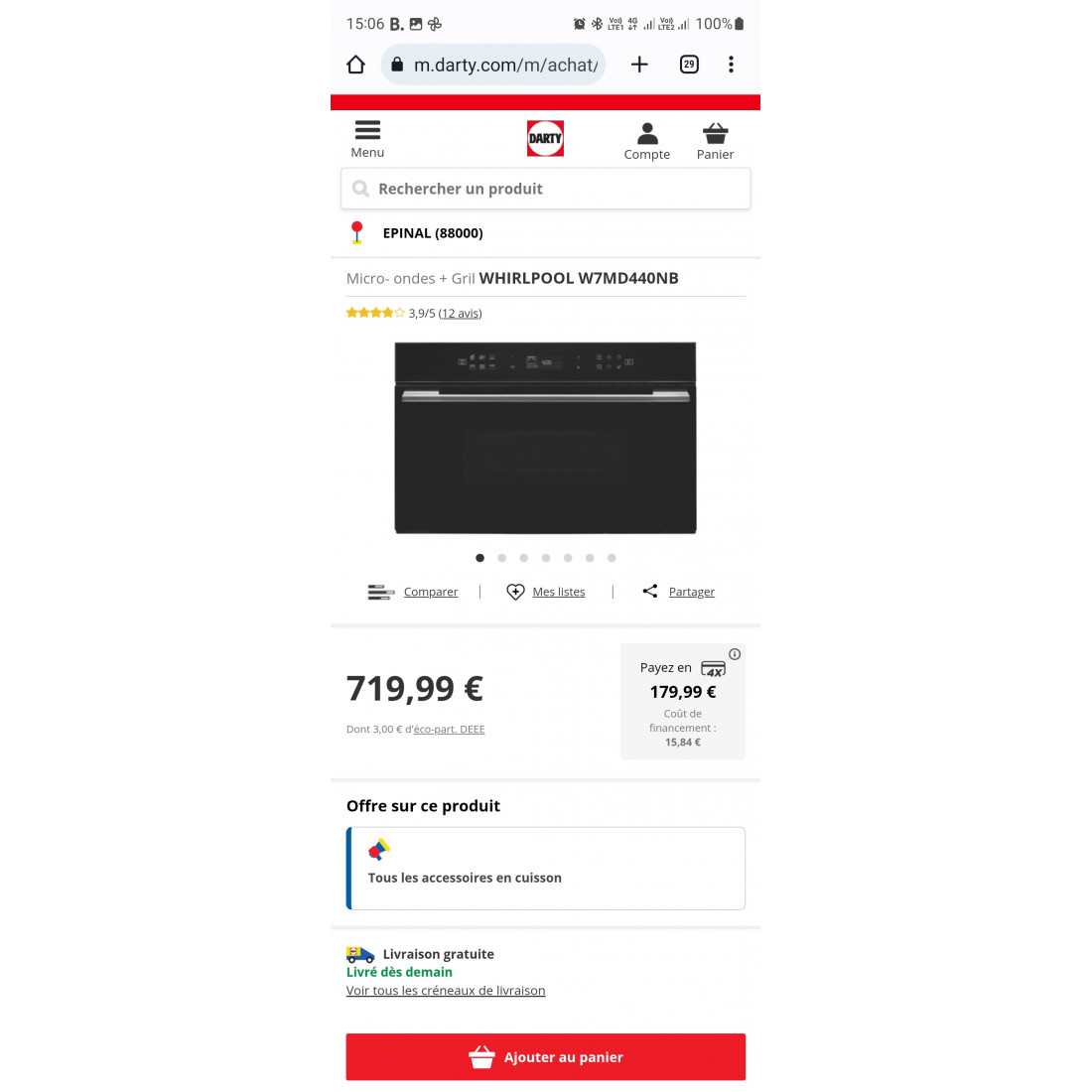
Task: Go to the Compte account page
Action: (x=647, y=140)
